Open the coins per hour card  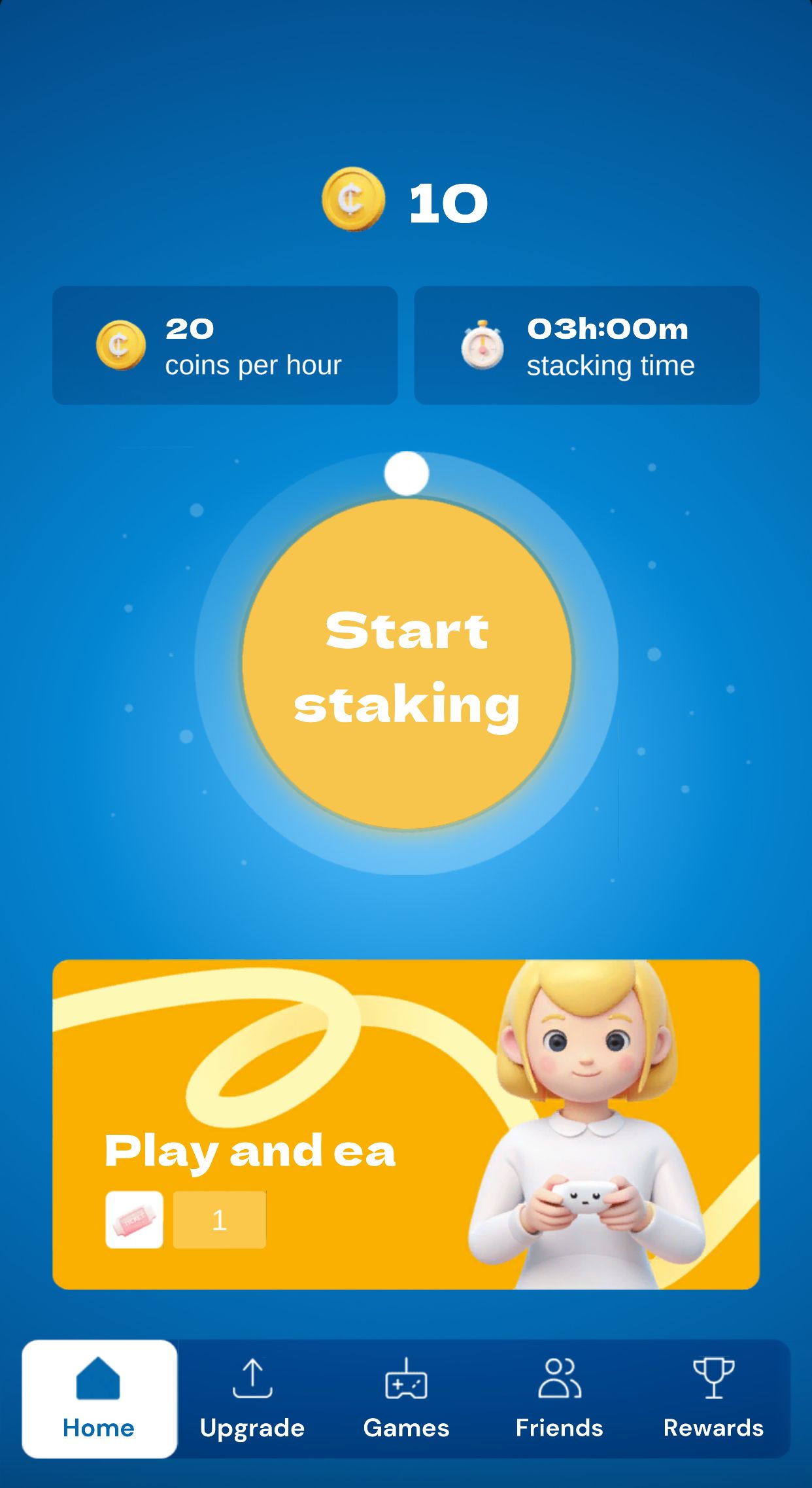click(225, 345)
